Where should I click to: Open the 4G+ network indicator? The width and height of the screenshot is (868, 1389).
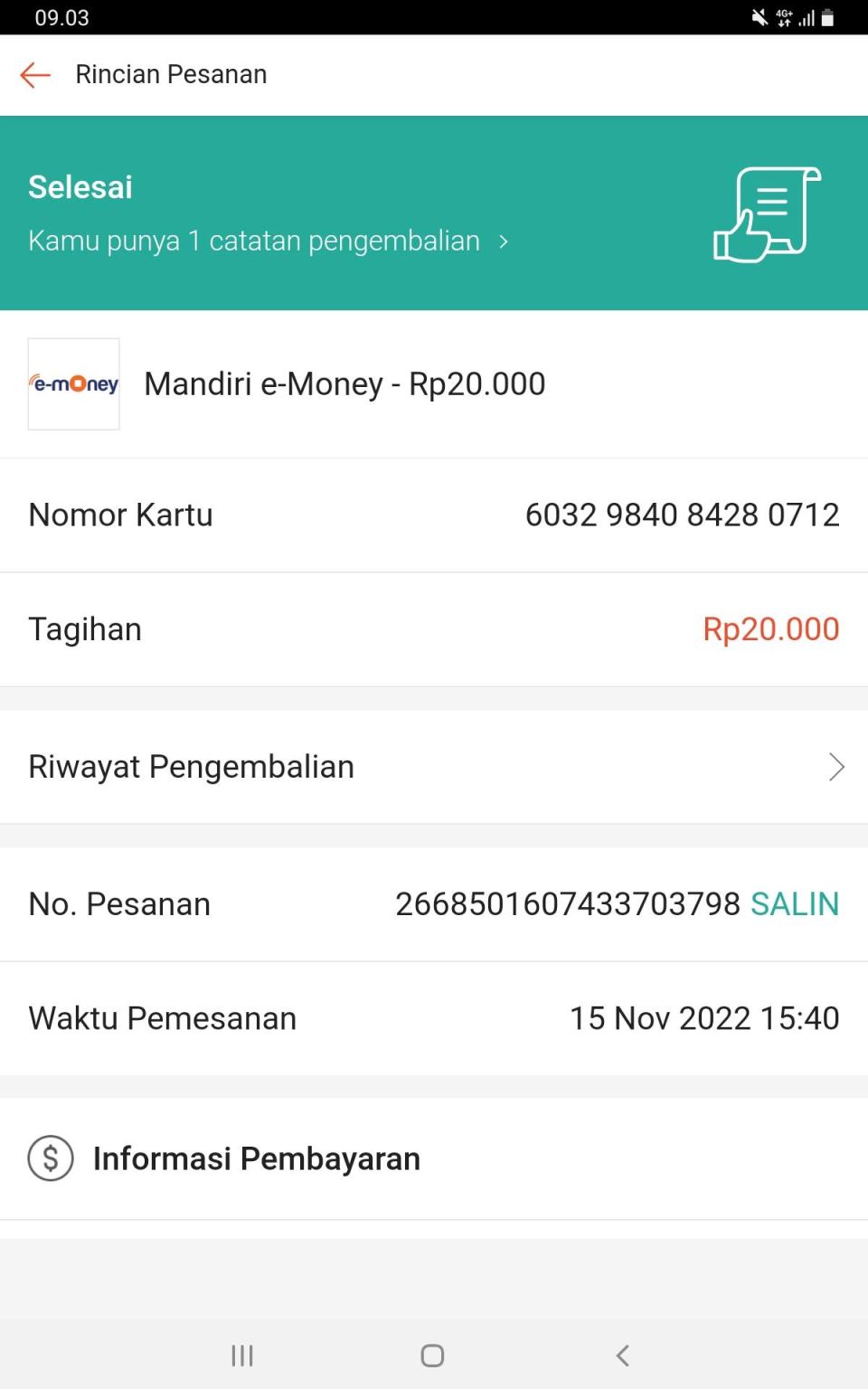click(x=784, y=13)
